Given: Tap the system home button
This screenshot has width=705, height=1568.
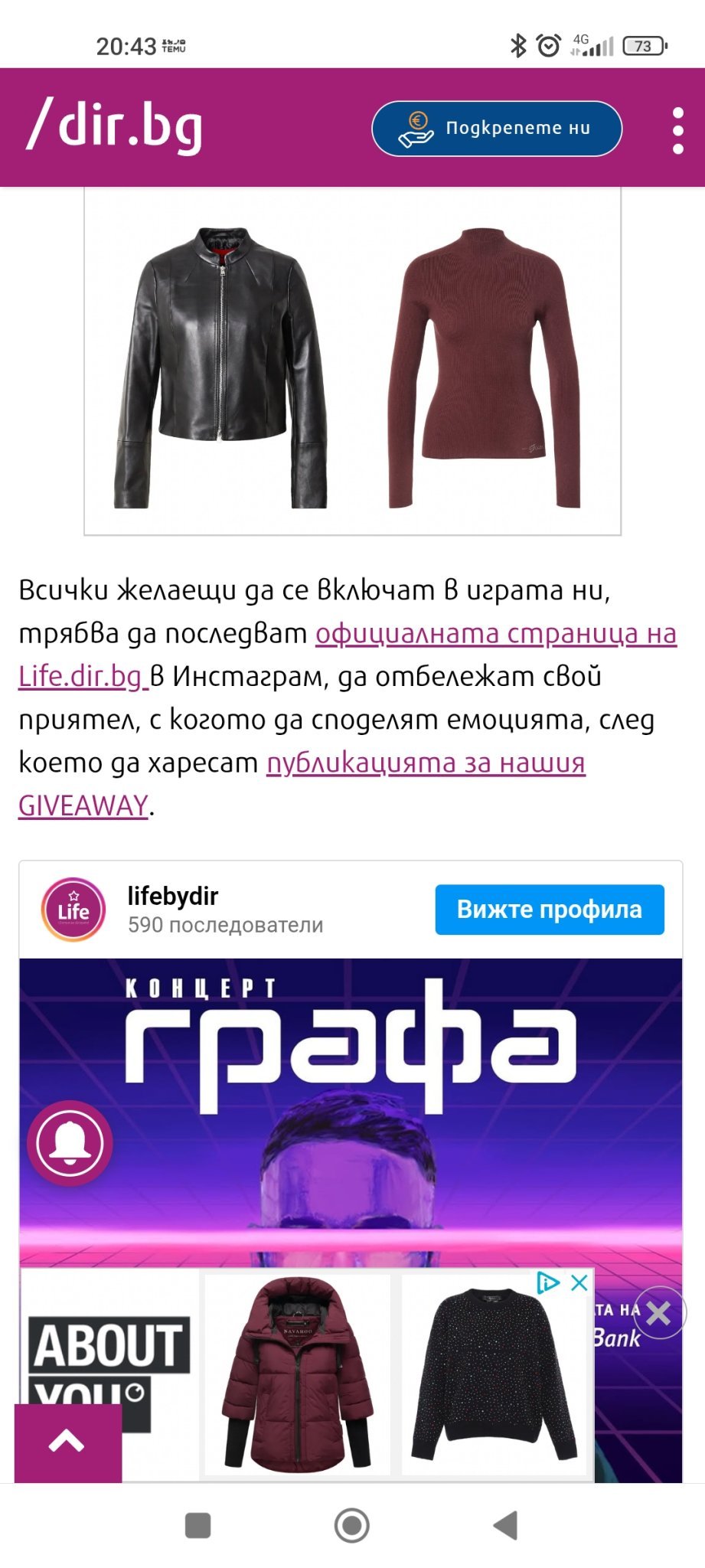Looking at the screenshot, I should [x=352, y=1525].
